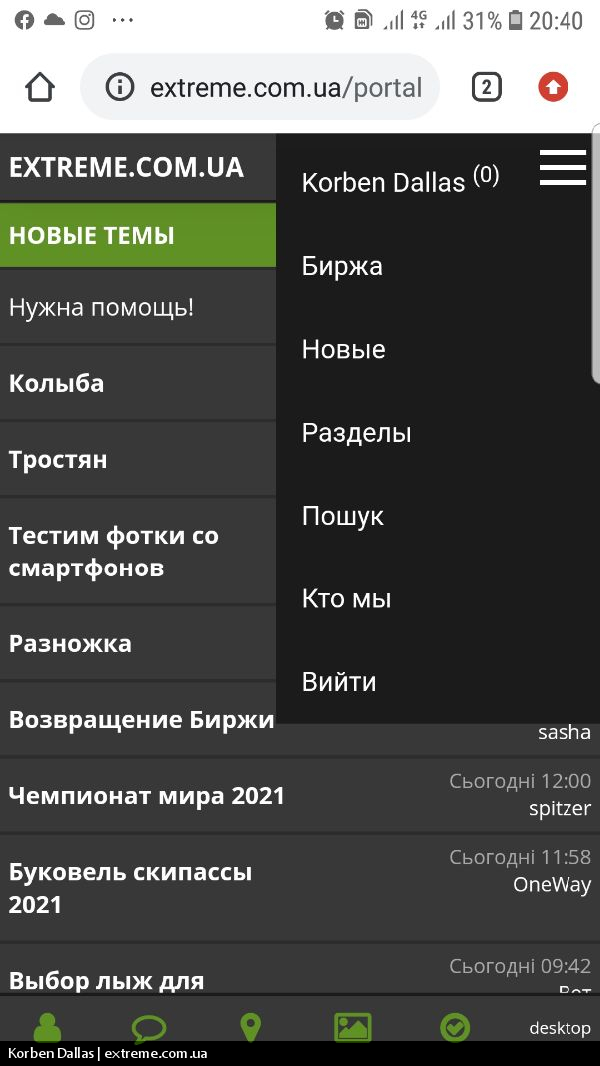Image resolution: width=600 pixels, height=1066 pixels.
Task: Tap the user profile icon in bottom bar
Action: pyautogui.click(x=47, y=1027)
